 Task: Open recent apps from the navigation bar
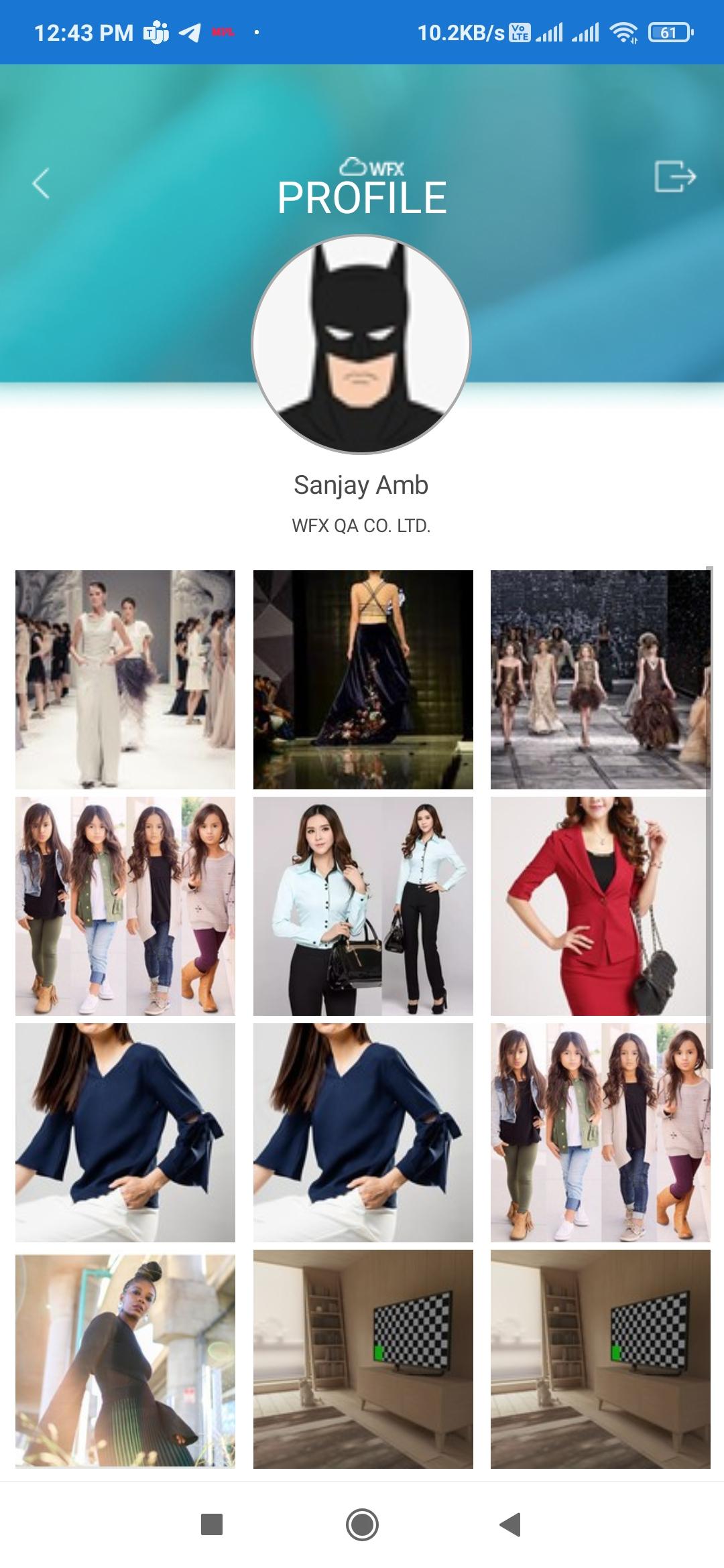[x=212, y=1525]
